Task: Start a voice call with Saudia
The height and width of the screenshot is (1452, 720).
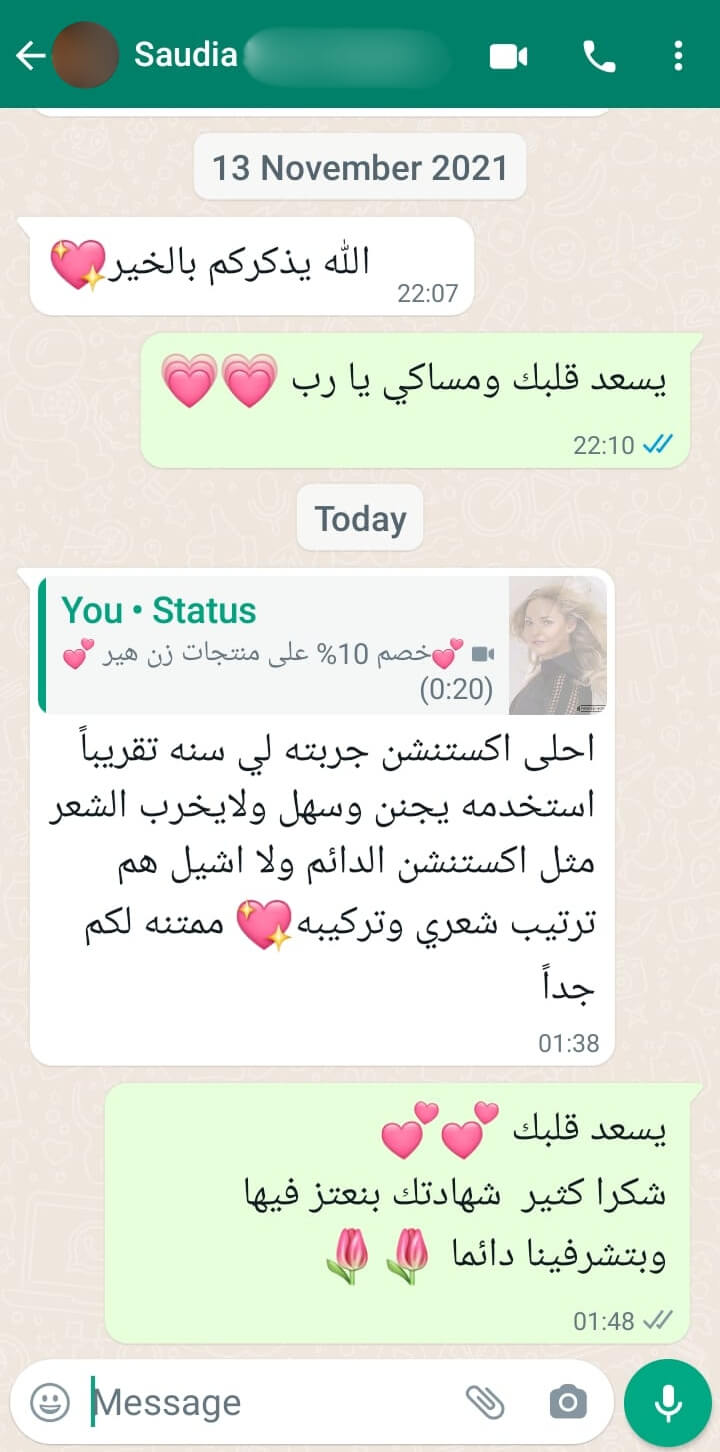Action: point(599,57)
